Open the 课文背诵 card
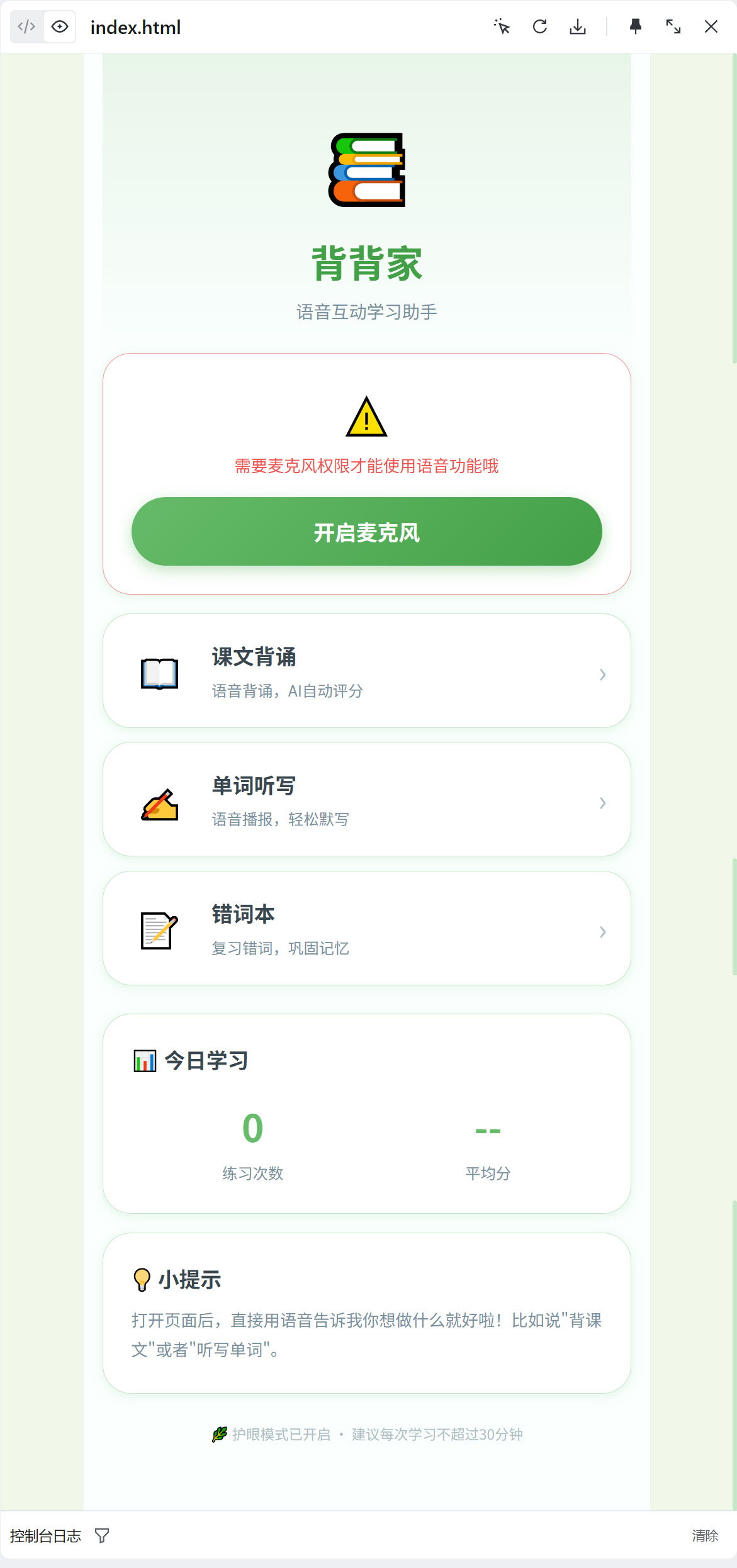The width and height of the screenshot is (737, 1568). click(x=366, y=671)
